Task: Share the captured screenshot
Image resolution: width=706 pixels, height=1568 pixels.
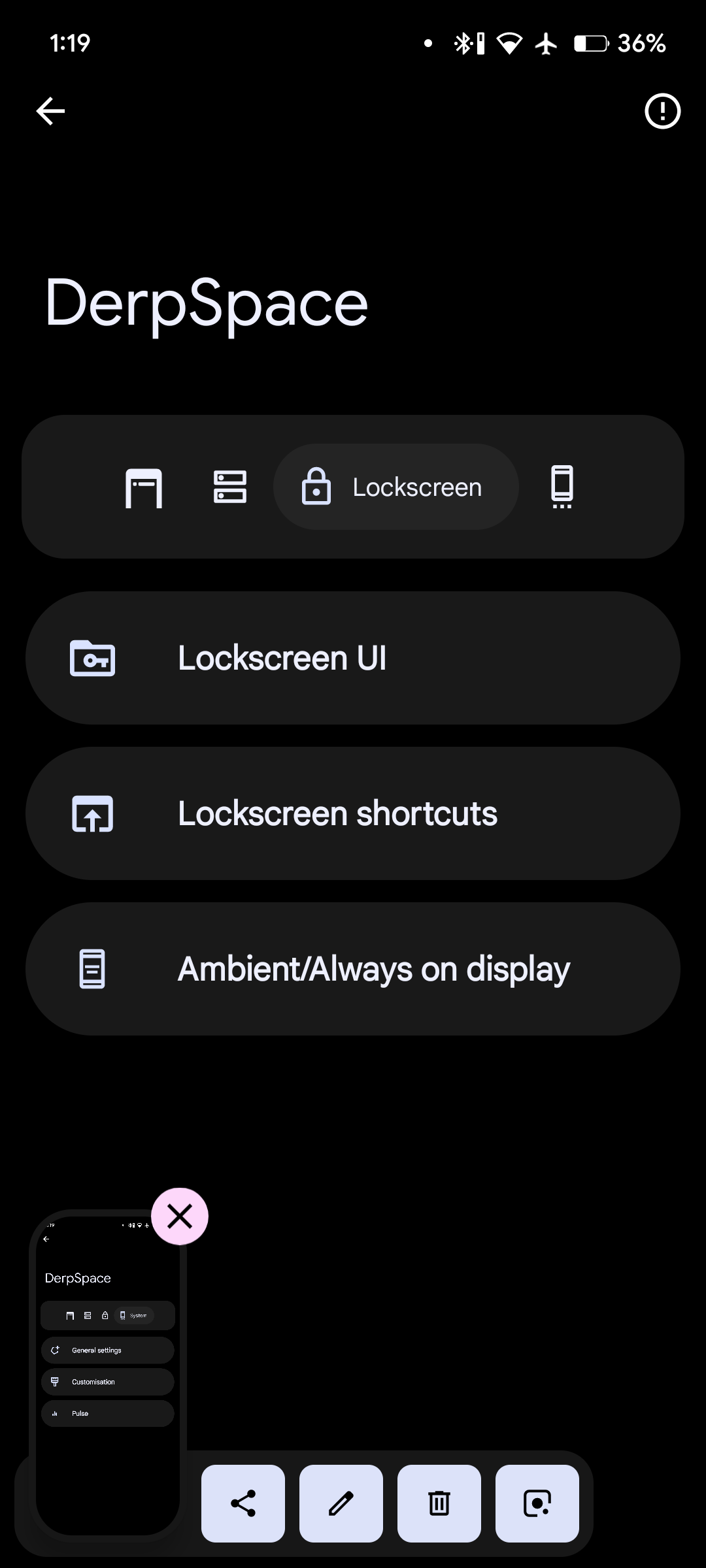Action: pos(243,1503)
